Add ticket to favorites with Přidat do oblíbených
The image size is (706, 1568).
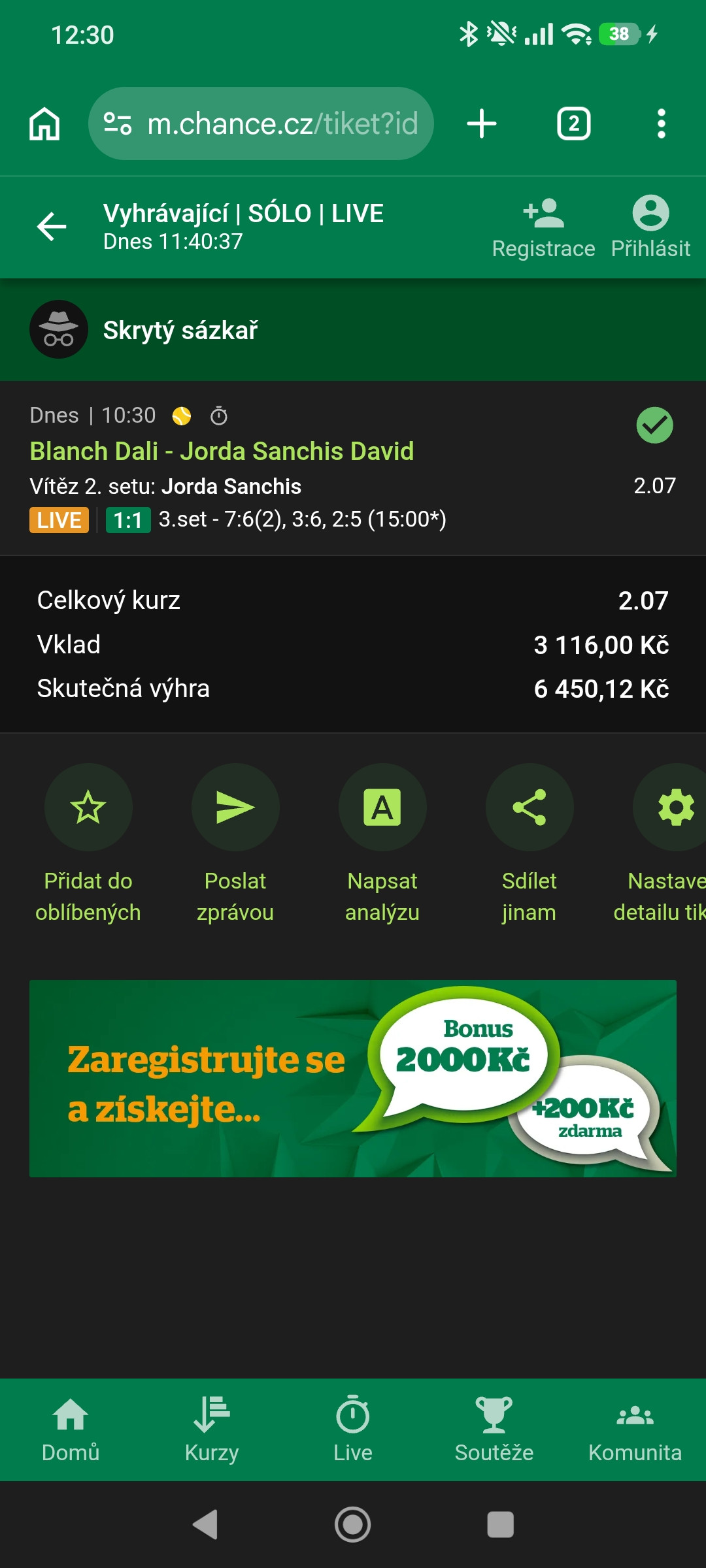click(88, 843)
